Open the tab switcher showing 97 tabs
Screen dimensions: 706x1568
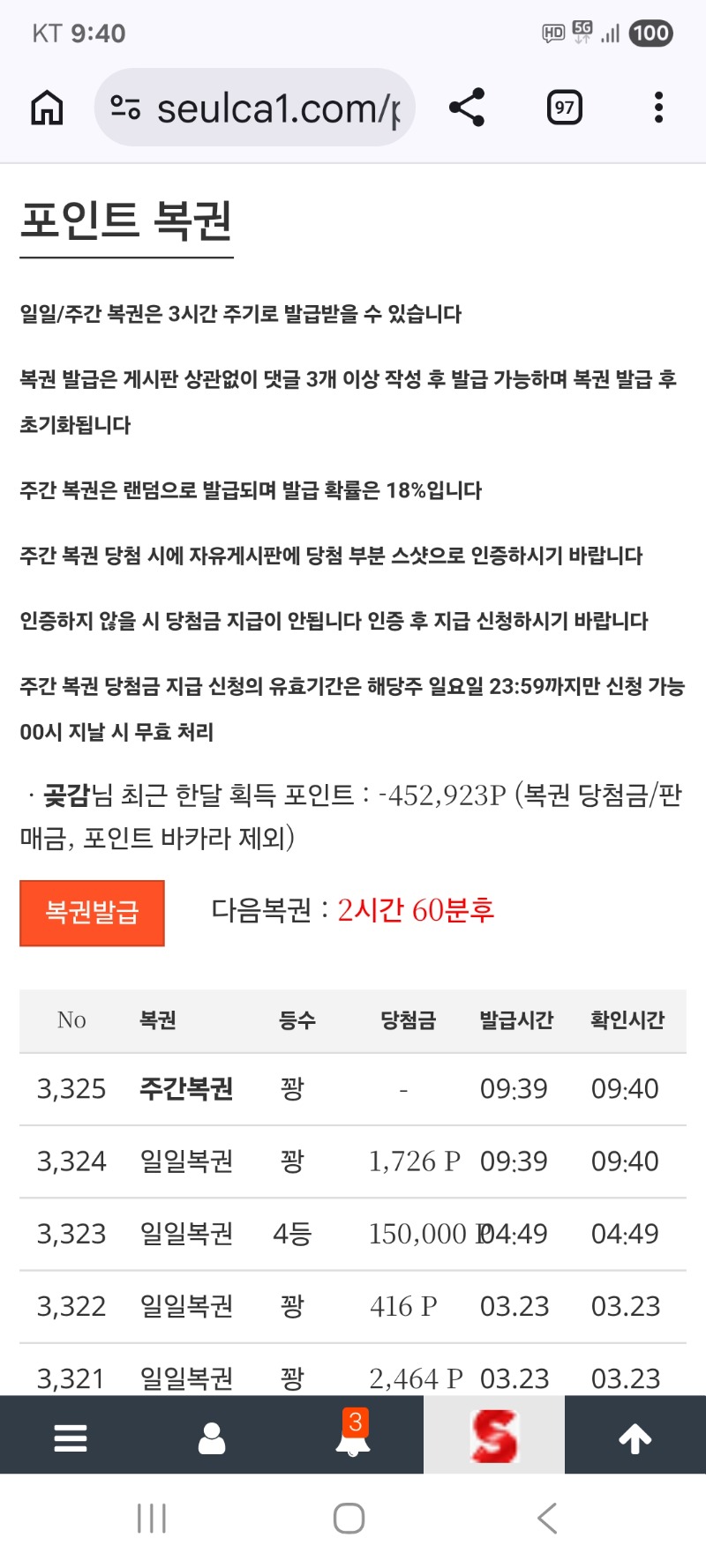click(x=564, y=108)
